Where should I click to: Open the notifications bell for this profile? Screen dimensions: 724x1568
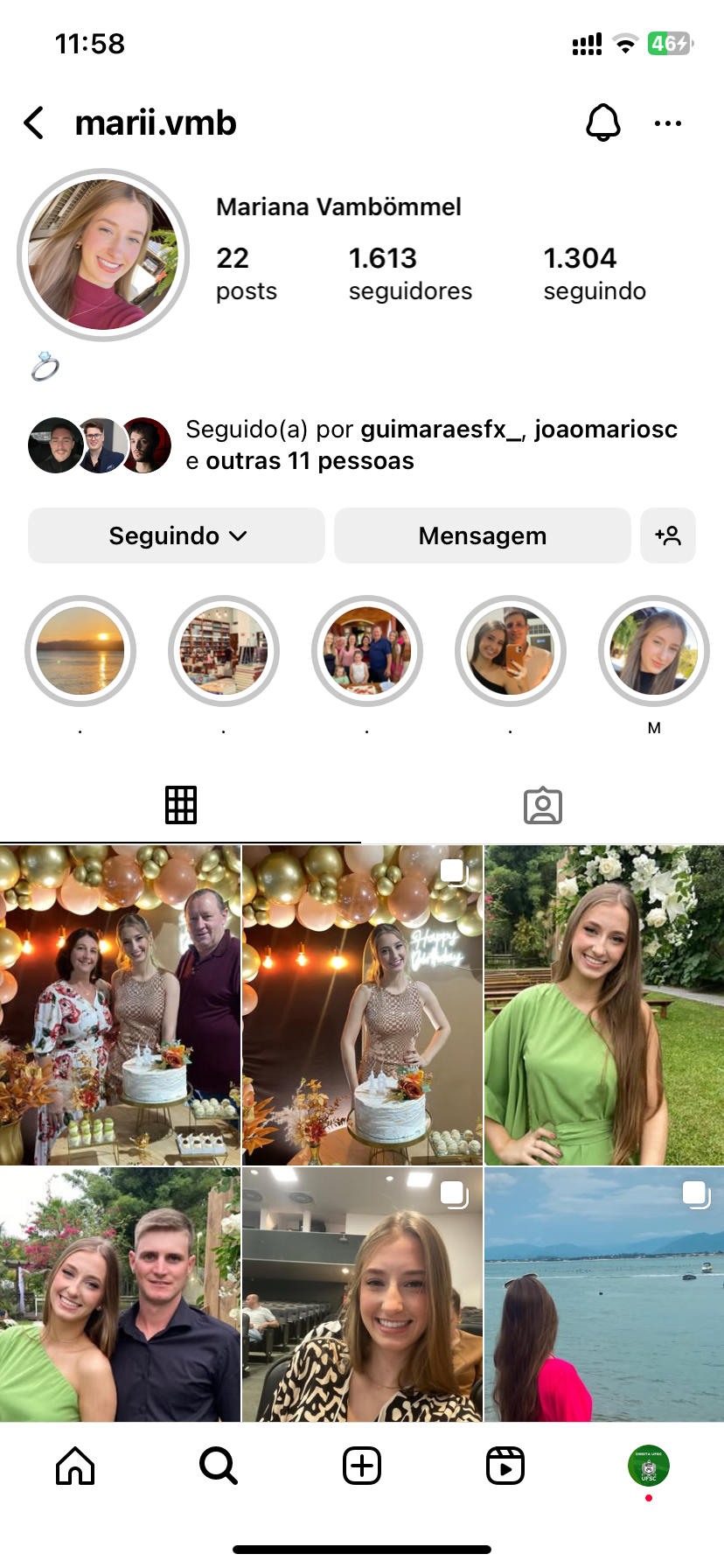pos(602,123)
